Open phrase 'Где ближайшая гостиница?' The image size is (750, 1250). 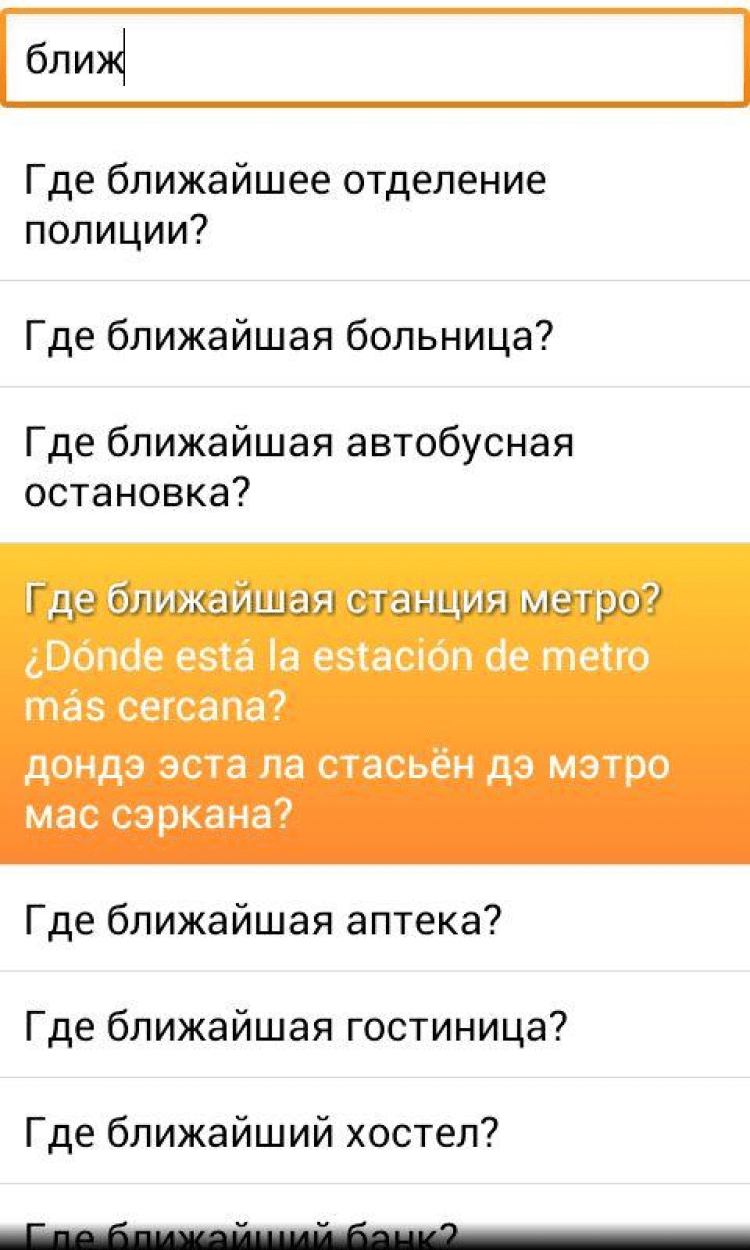click(x=375, y=1025)
